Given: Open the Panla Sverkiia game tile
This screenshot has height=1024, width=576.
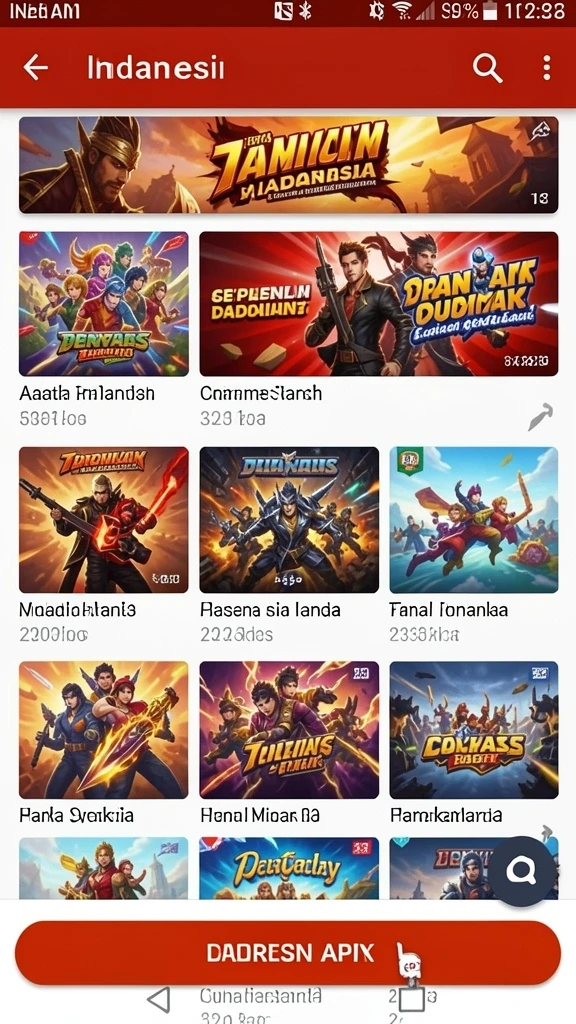Looking at the screenshot, I should (x=104, y=730).
